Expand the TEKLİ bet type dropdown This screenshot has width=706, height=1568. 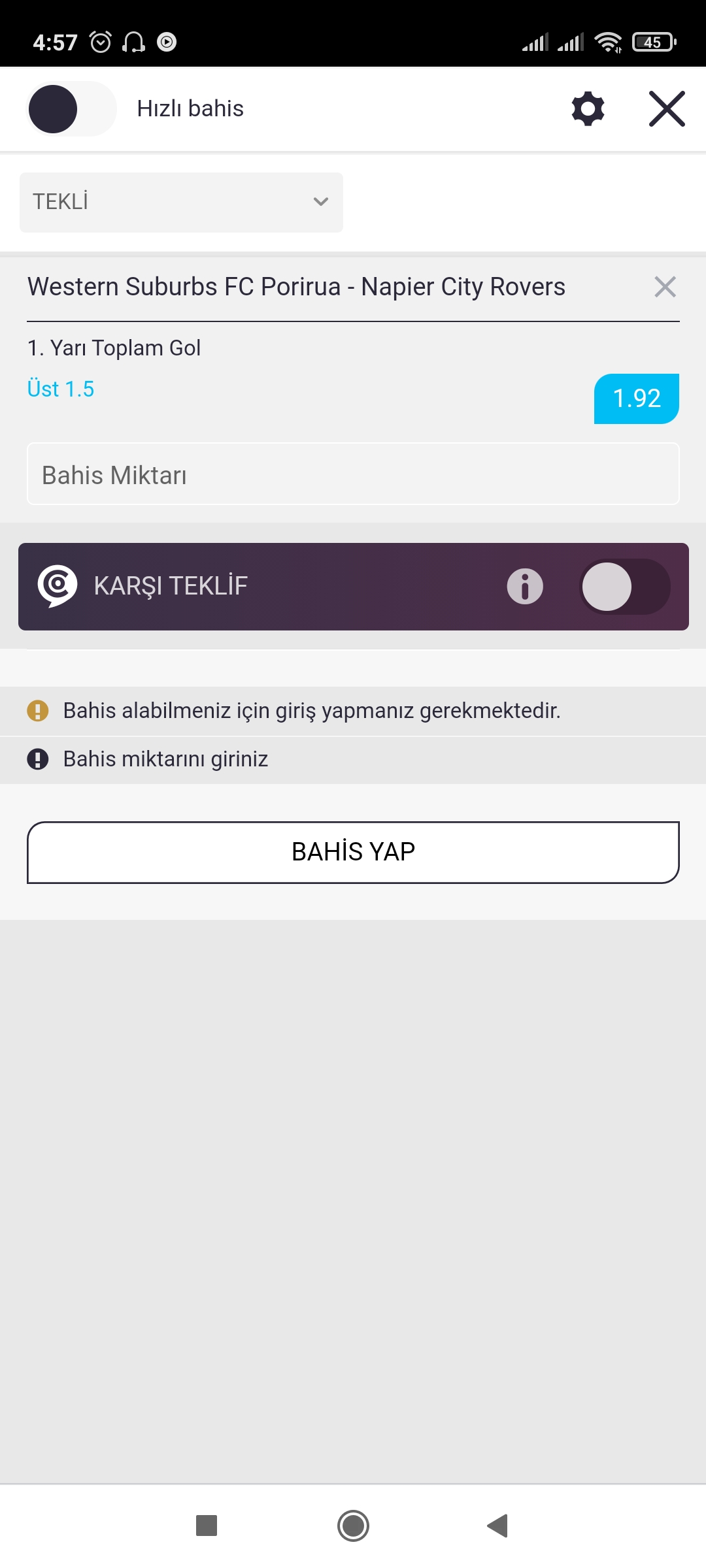click(181, 202)
